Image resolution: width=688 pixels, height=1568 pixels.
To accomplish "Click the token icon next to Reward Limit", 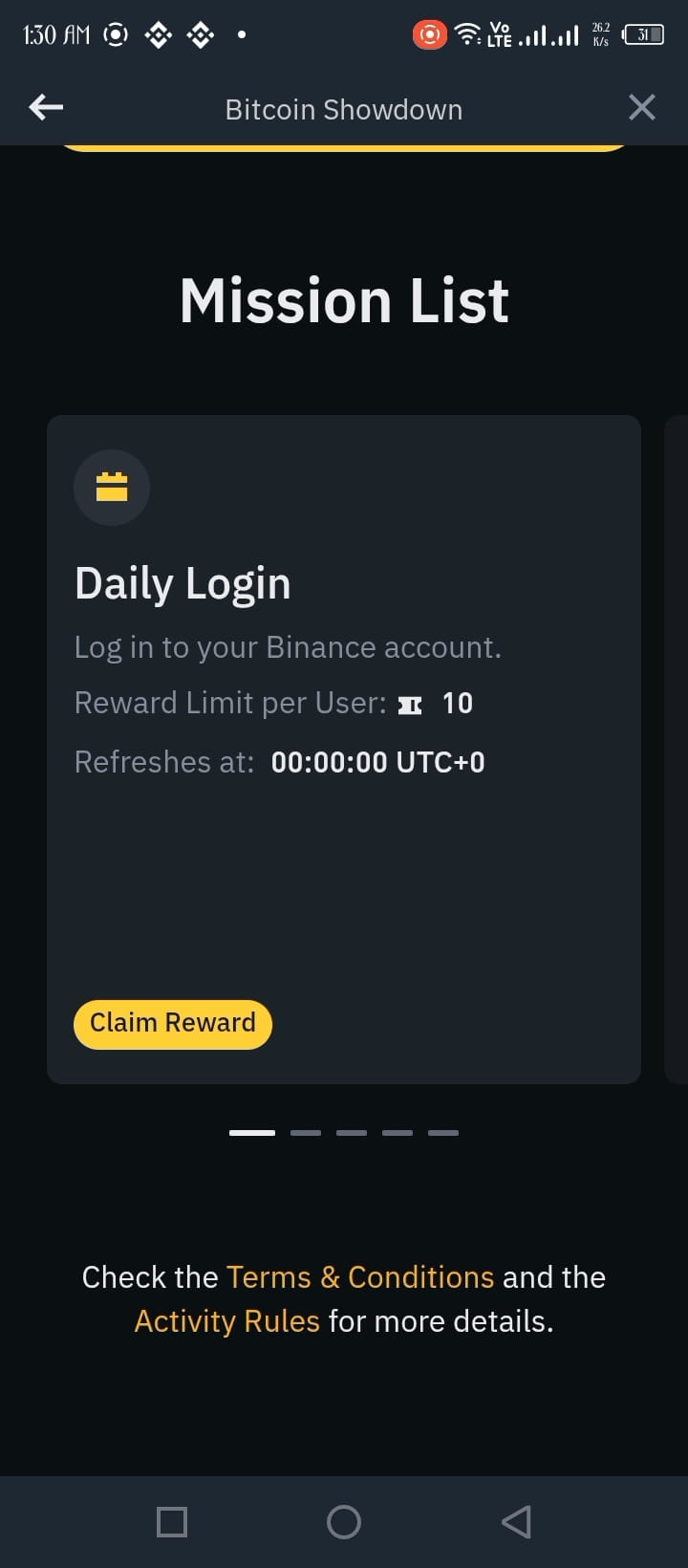I will tap(411, 703).
